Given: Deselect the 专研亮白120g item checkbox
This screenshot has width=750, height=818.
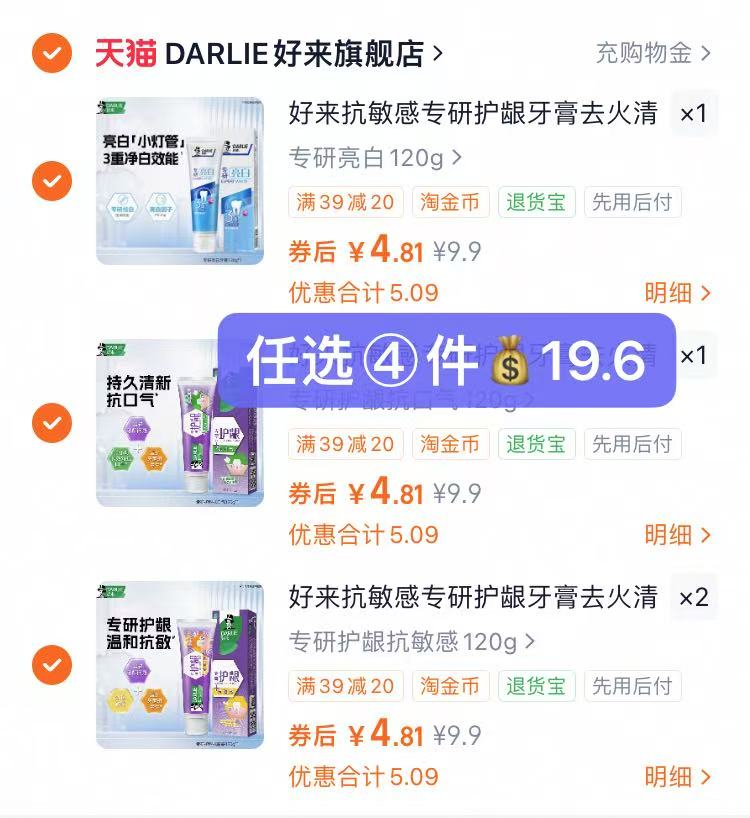Looking at the screenshot, I should (51, 182).
